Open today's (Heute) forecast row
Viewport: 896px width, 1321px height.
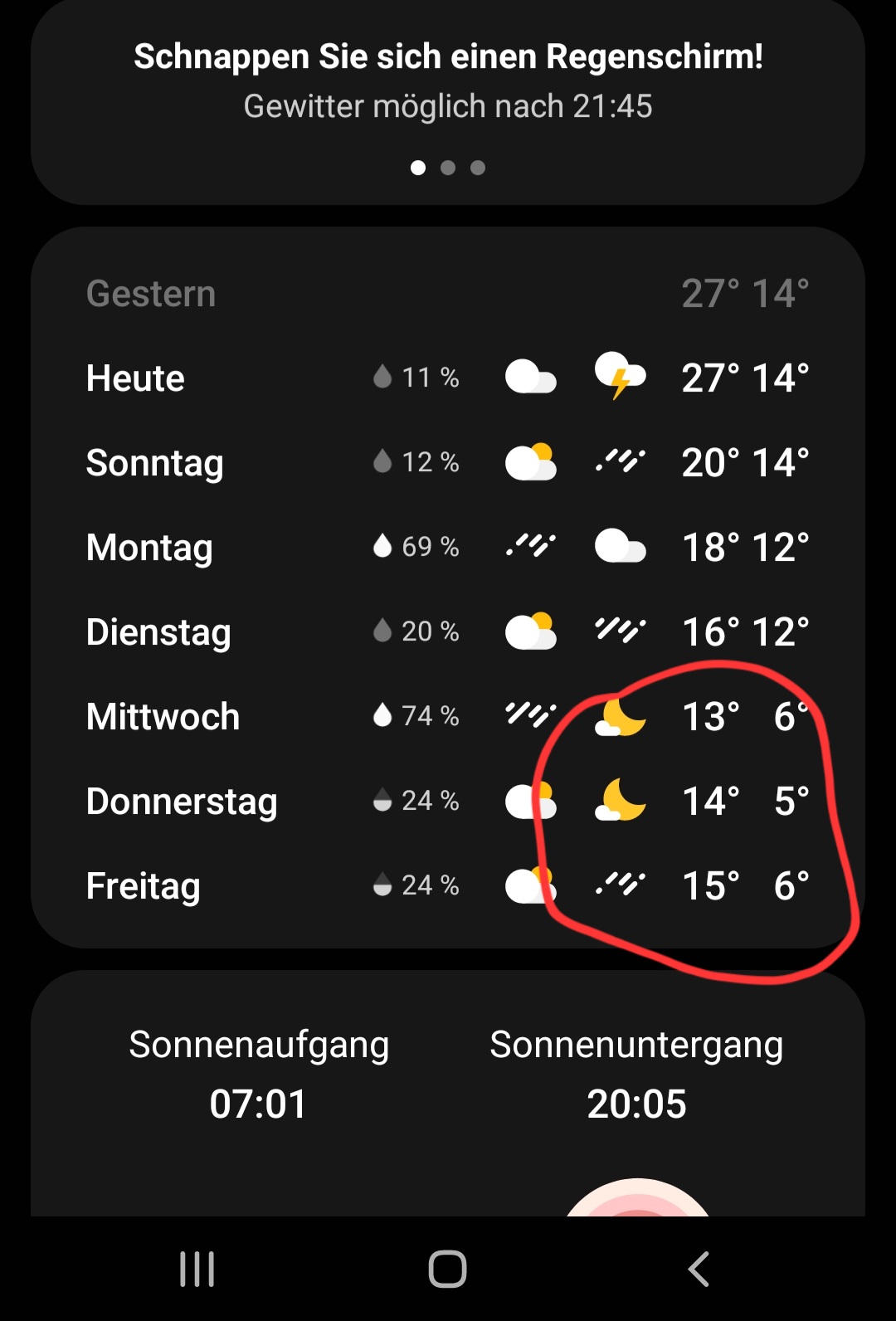pyautogui.click(x=448, y=378)
